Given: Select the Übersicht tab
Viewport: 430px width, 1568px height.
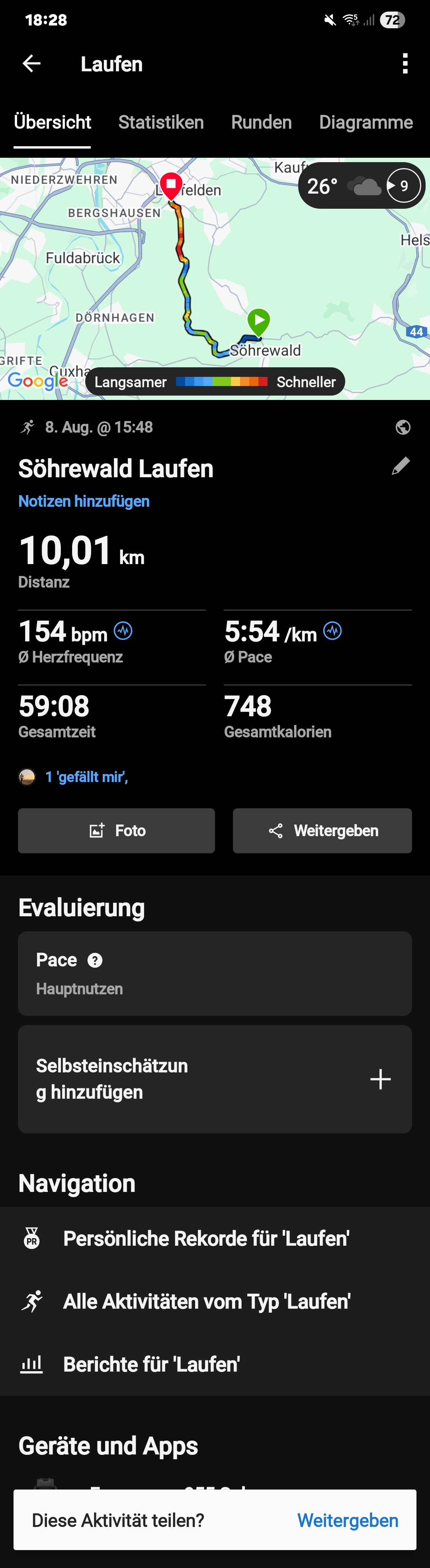Looking at the screenshot, I should pos(52,122).
